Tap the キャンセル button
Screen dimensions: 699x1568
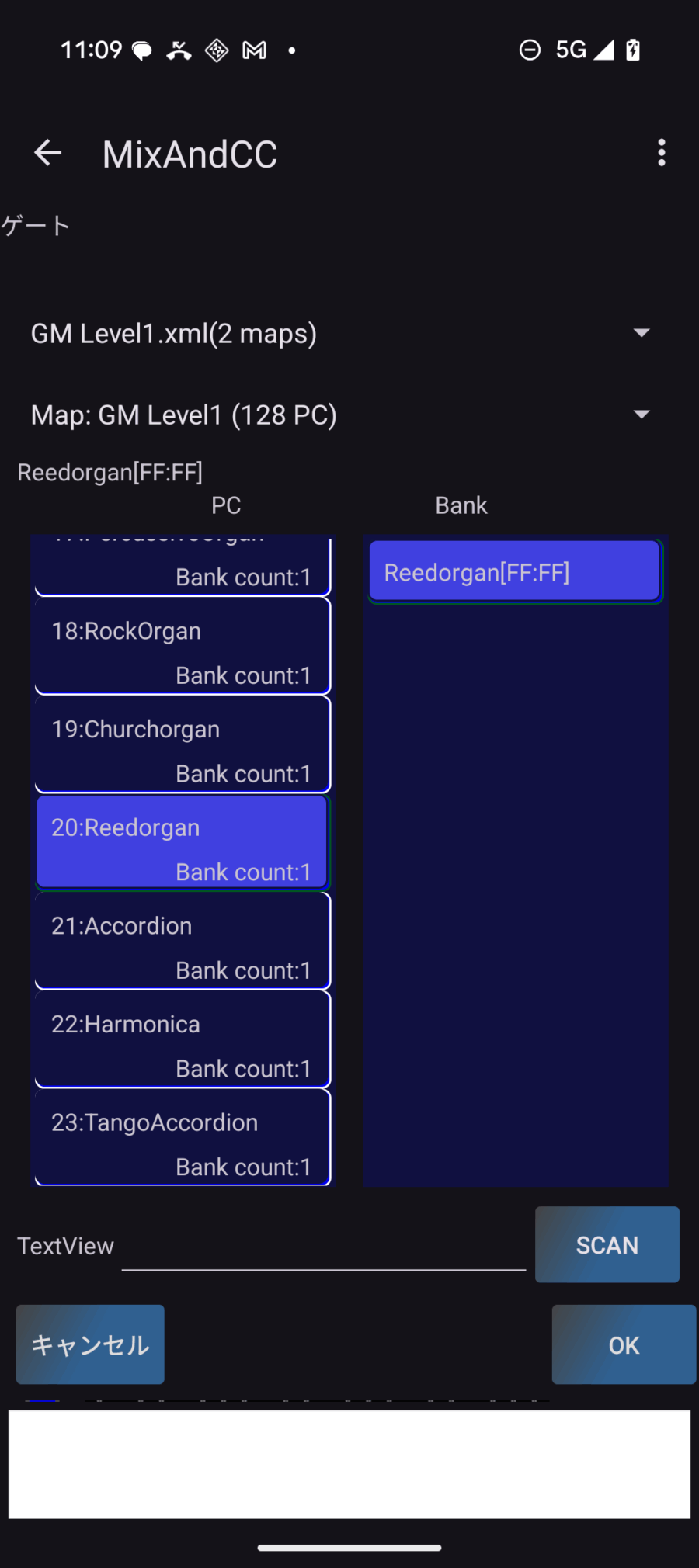(x=90, y=1344)
